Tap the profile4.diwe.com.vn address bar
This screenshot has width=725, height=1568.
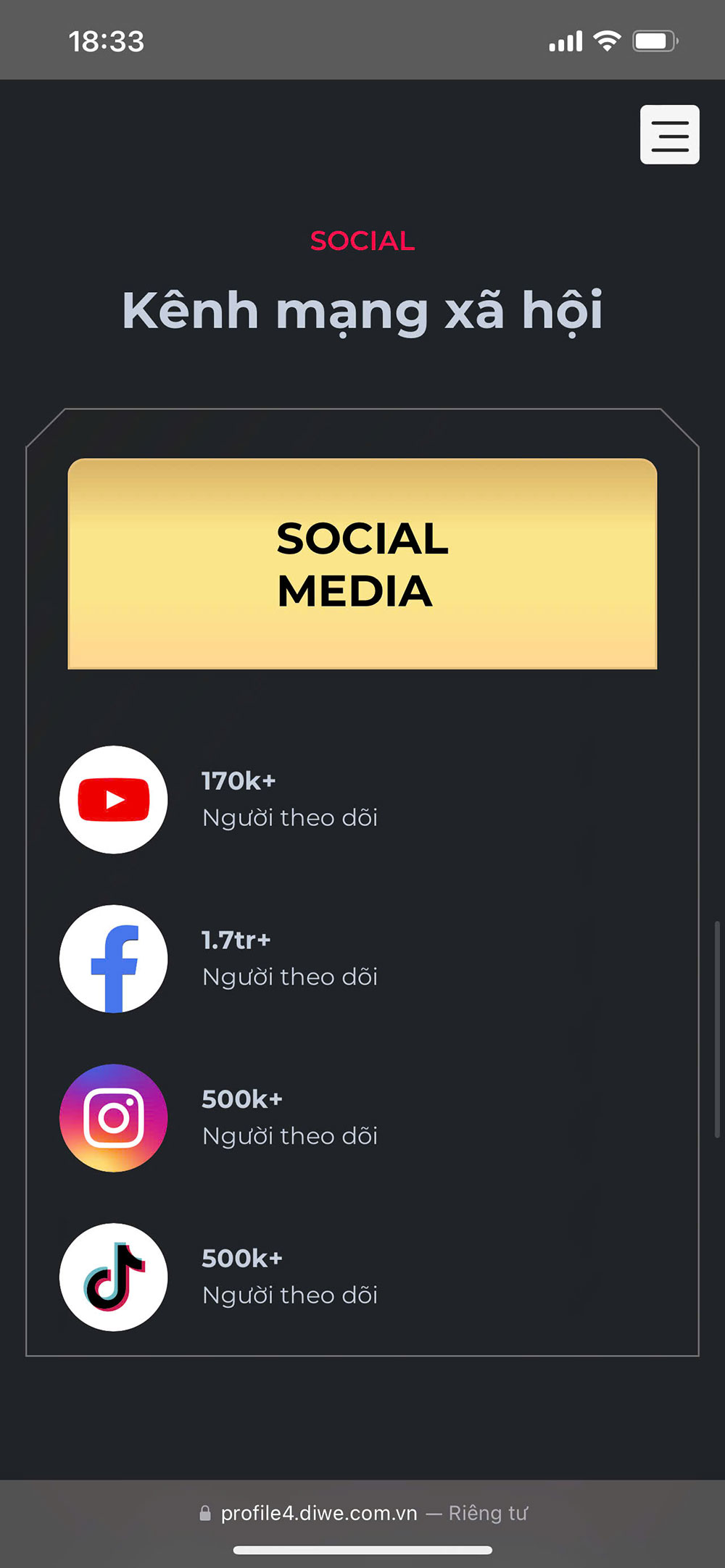coord(362,1513)
